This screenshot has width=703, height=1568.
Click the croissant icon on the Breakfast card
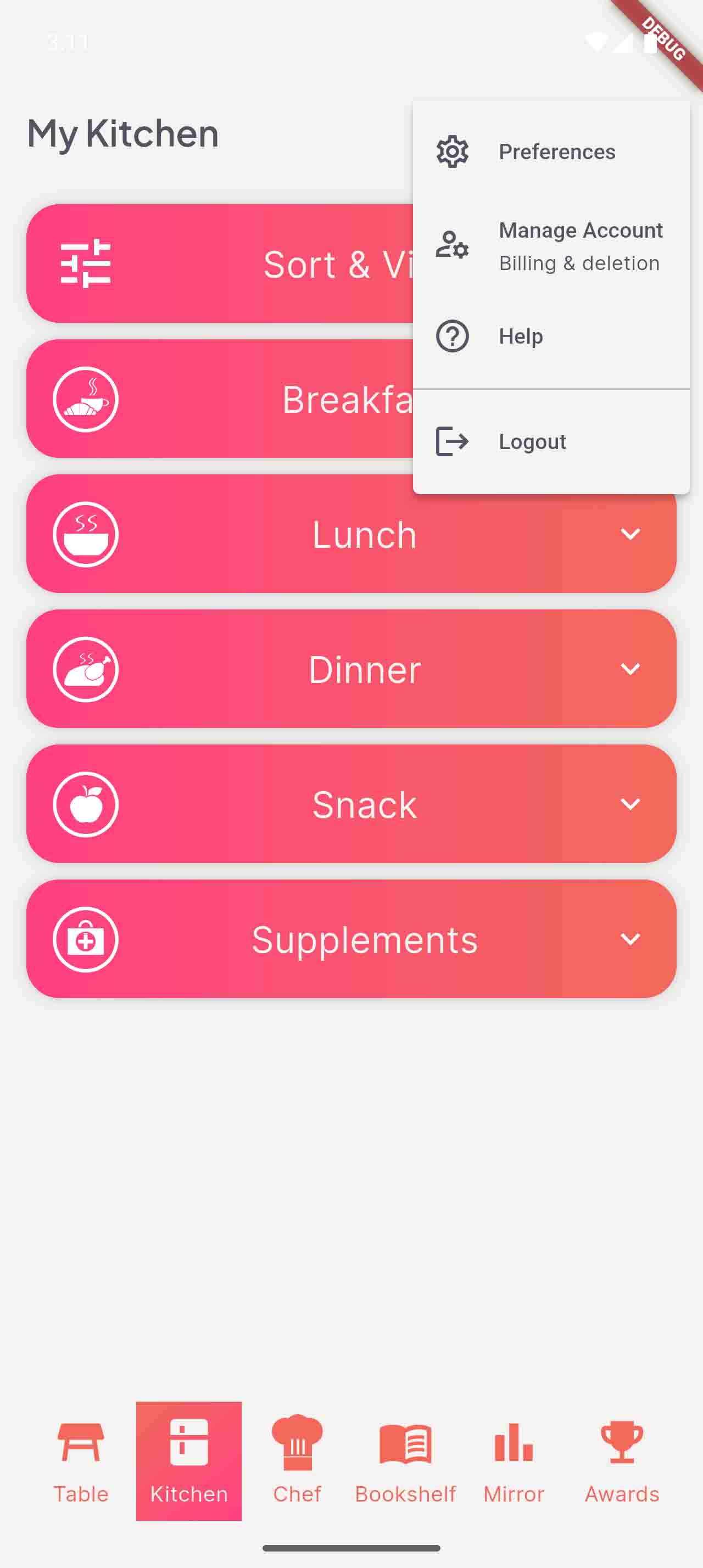click(84, 399)
